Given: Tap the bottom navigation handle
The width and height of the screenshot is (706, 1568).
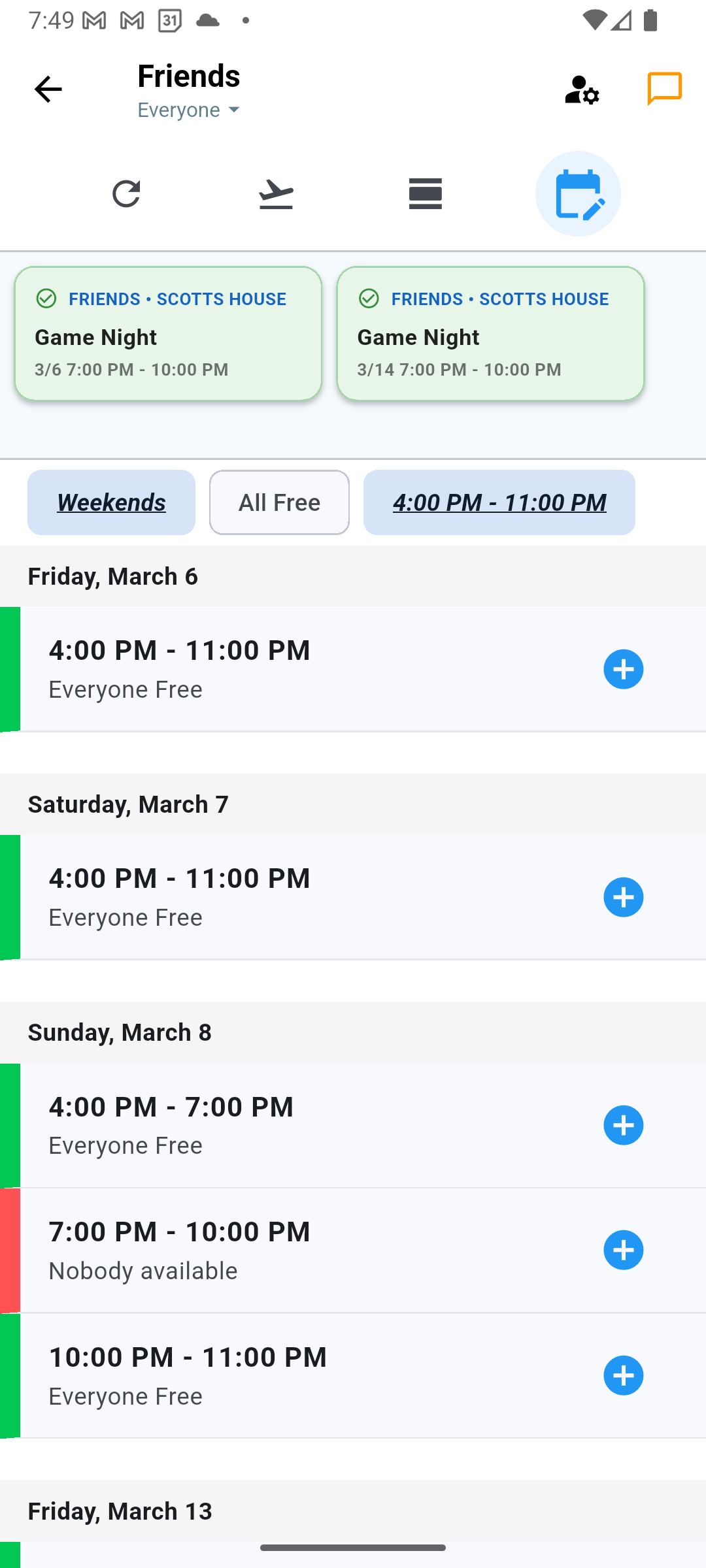Looking at the screenshot, I should (353, 1546).
